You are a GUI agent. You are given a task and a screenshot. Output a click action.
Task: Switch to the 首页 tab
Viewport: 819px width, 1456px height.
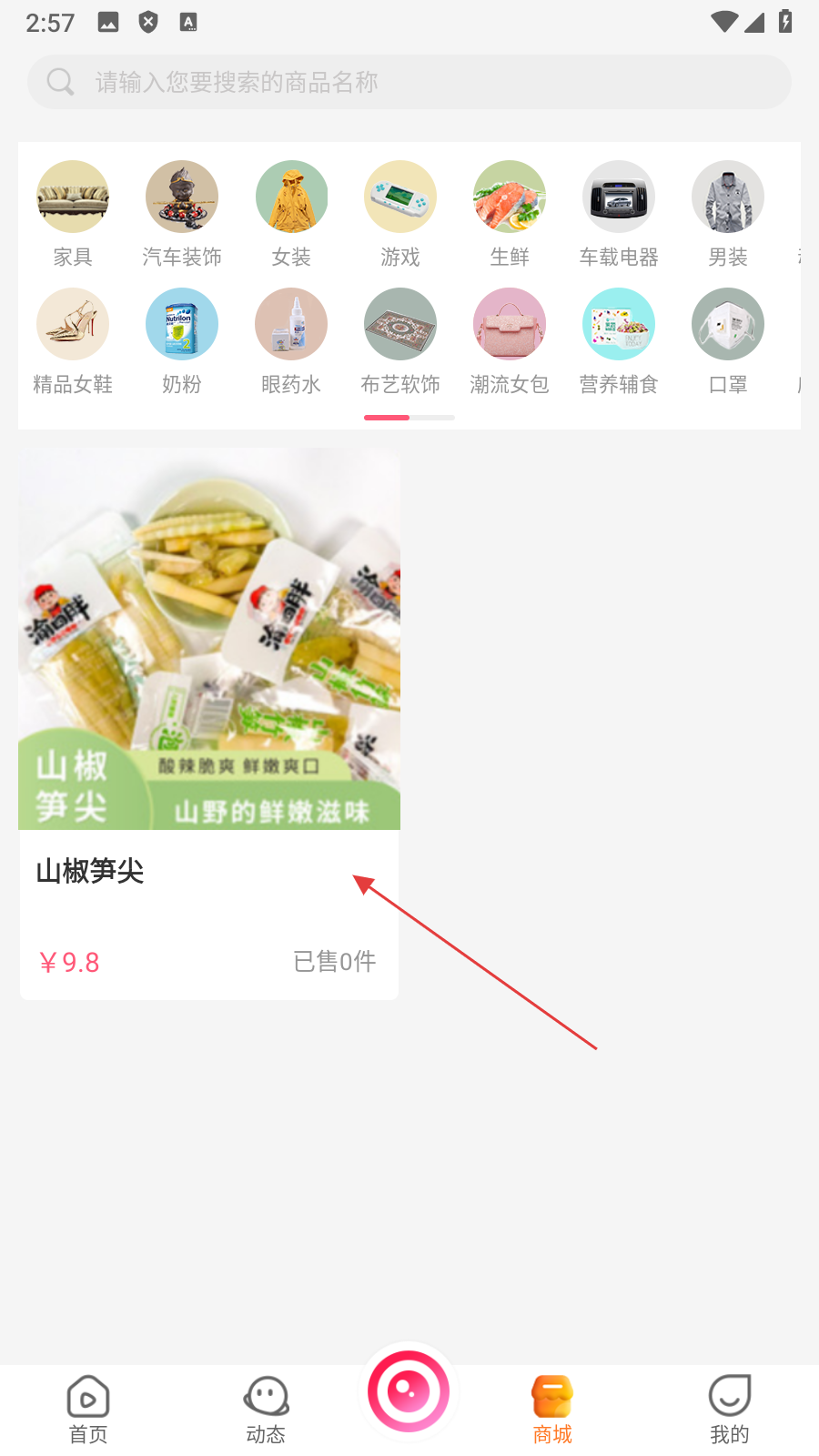[x=88, y=1410]
